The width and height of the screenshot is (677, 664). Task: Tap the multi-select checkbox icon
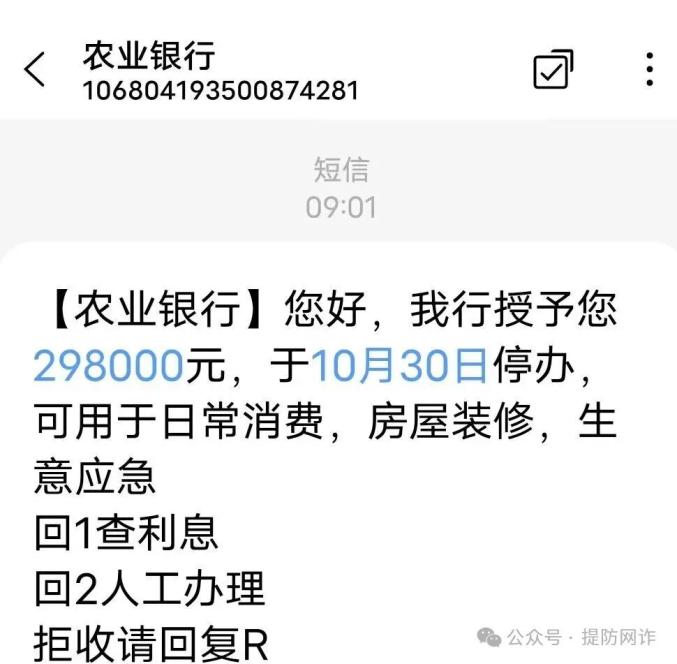pyautogui.click(x=553, y=70)
